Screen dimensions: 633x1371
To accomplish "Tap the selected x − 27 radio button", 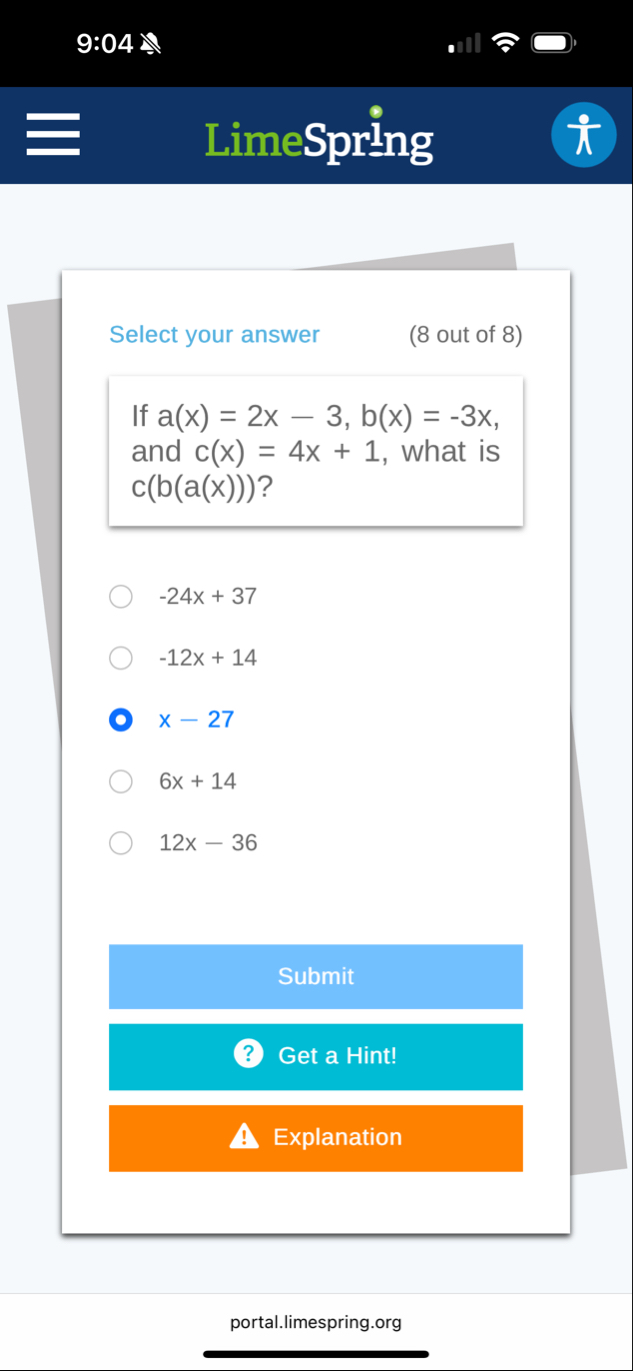I will click(121, 720).
